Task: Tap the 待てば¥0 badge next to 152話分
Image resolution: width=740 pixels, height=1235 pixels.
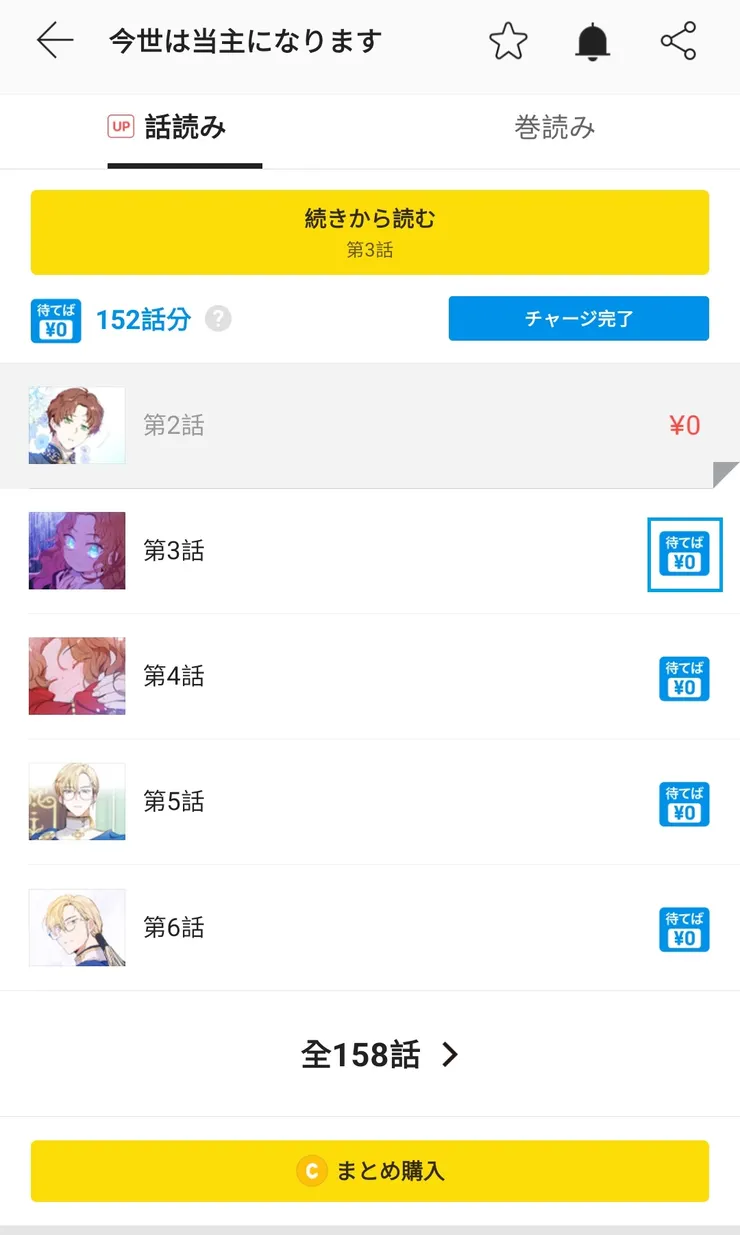Action: (55, 319)
